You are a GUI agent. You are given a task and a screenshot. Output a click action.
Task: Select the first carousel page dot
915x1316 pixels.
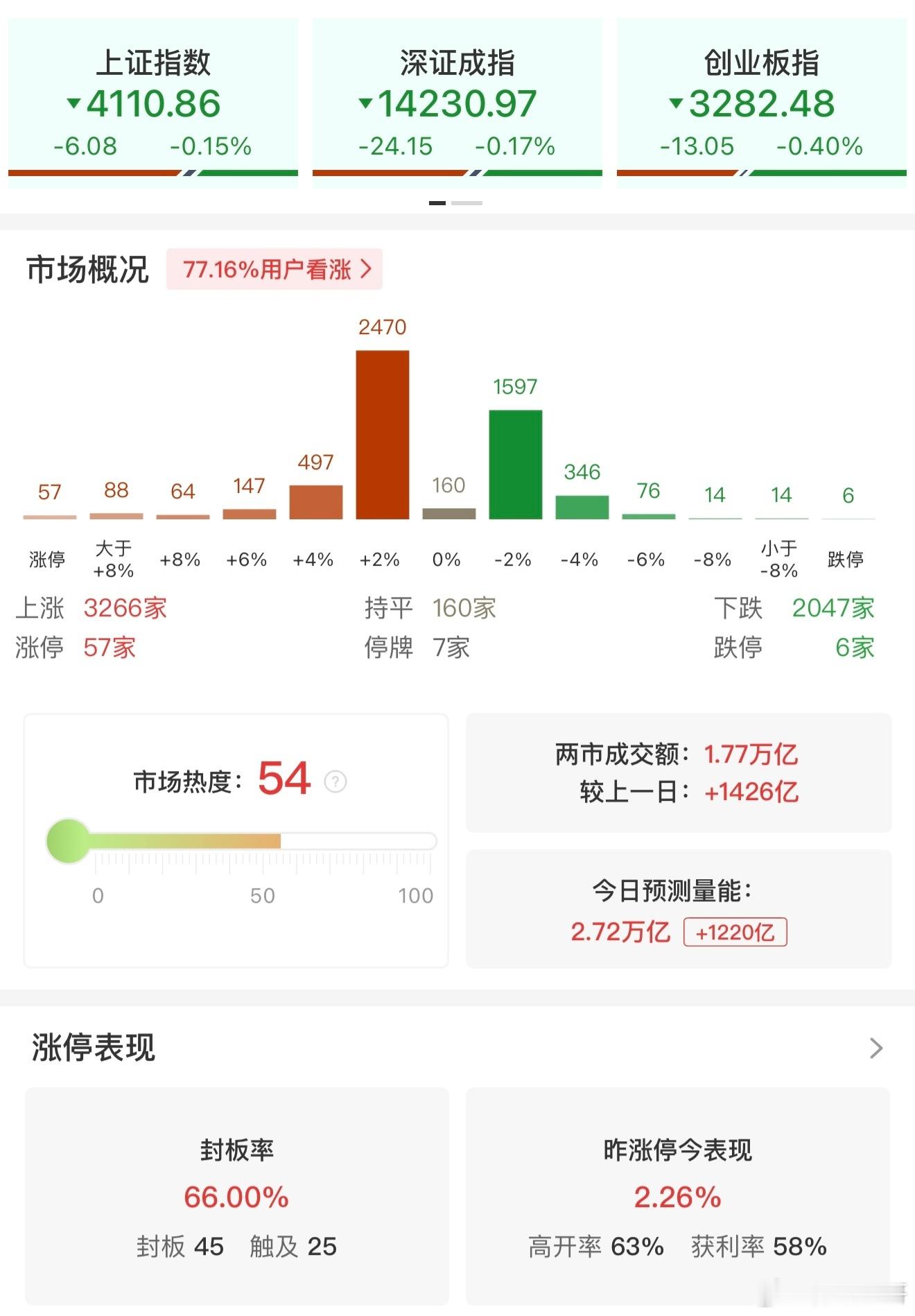(x=437, y=204)
